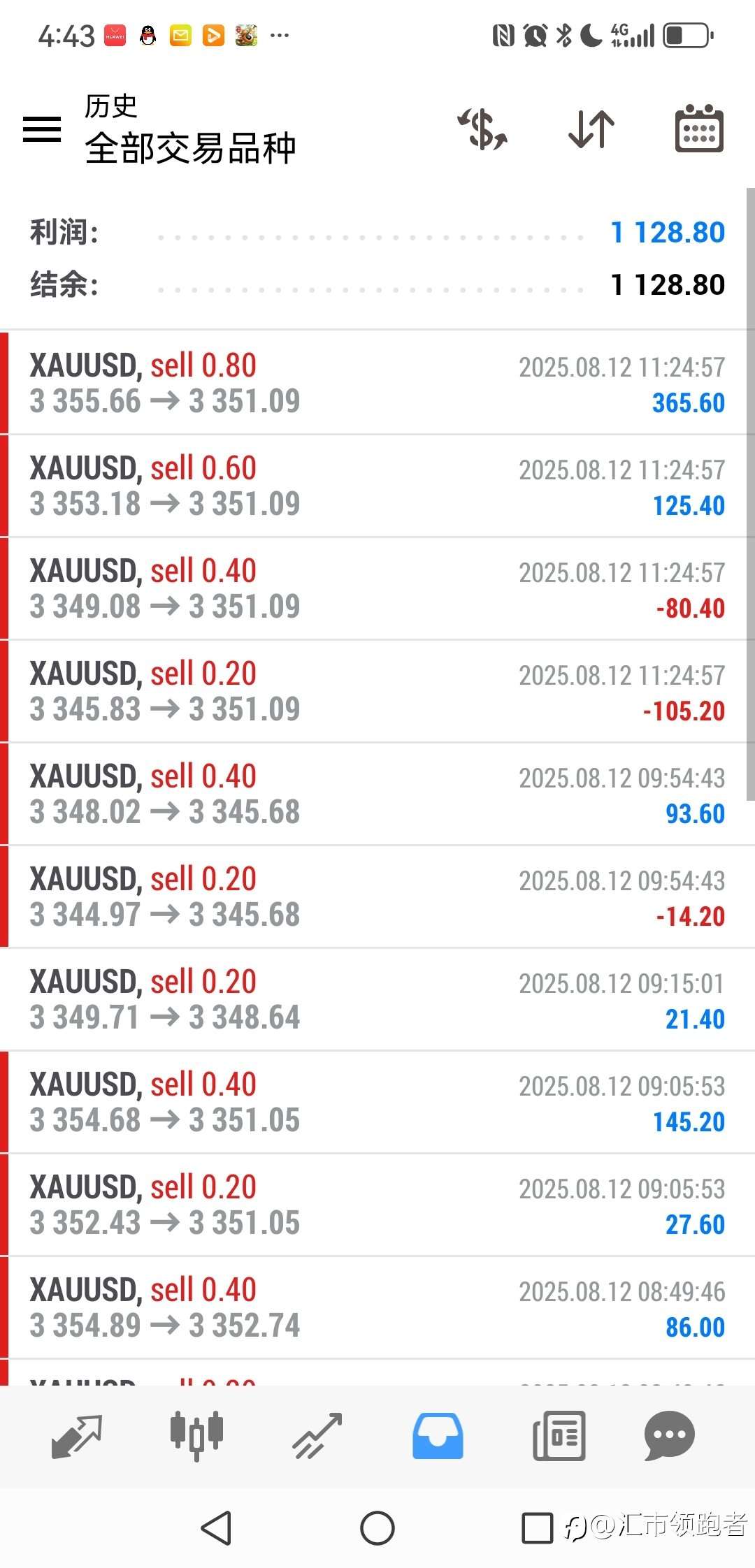The height and width of the screenshot is (1568, 755).
Task: Open the trade closed at 09:15:01
Action: [377, 999]
